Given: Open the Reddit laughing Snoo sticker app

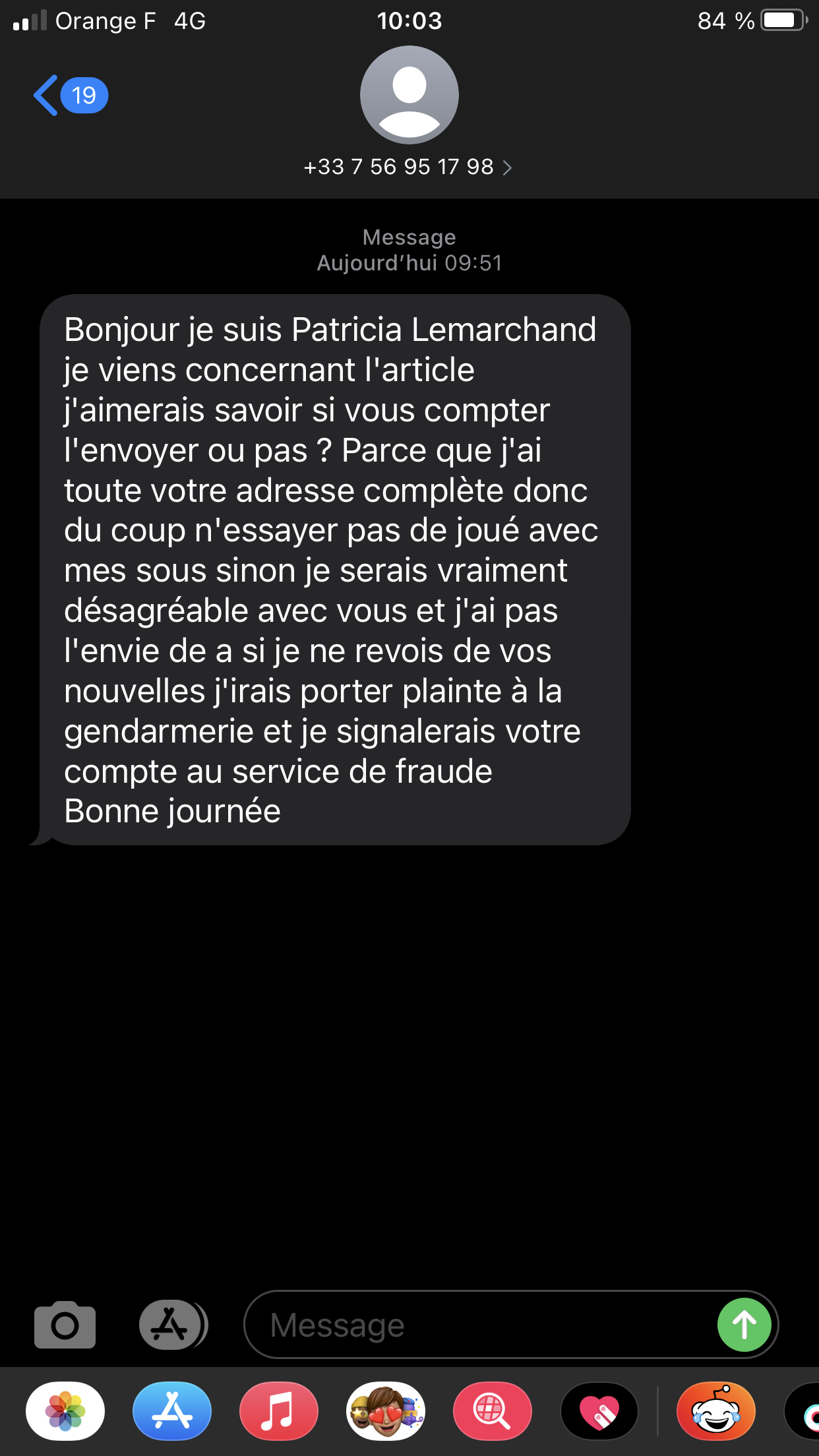Looking at the screenshot, I should click(x=715, y=1412).
